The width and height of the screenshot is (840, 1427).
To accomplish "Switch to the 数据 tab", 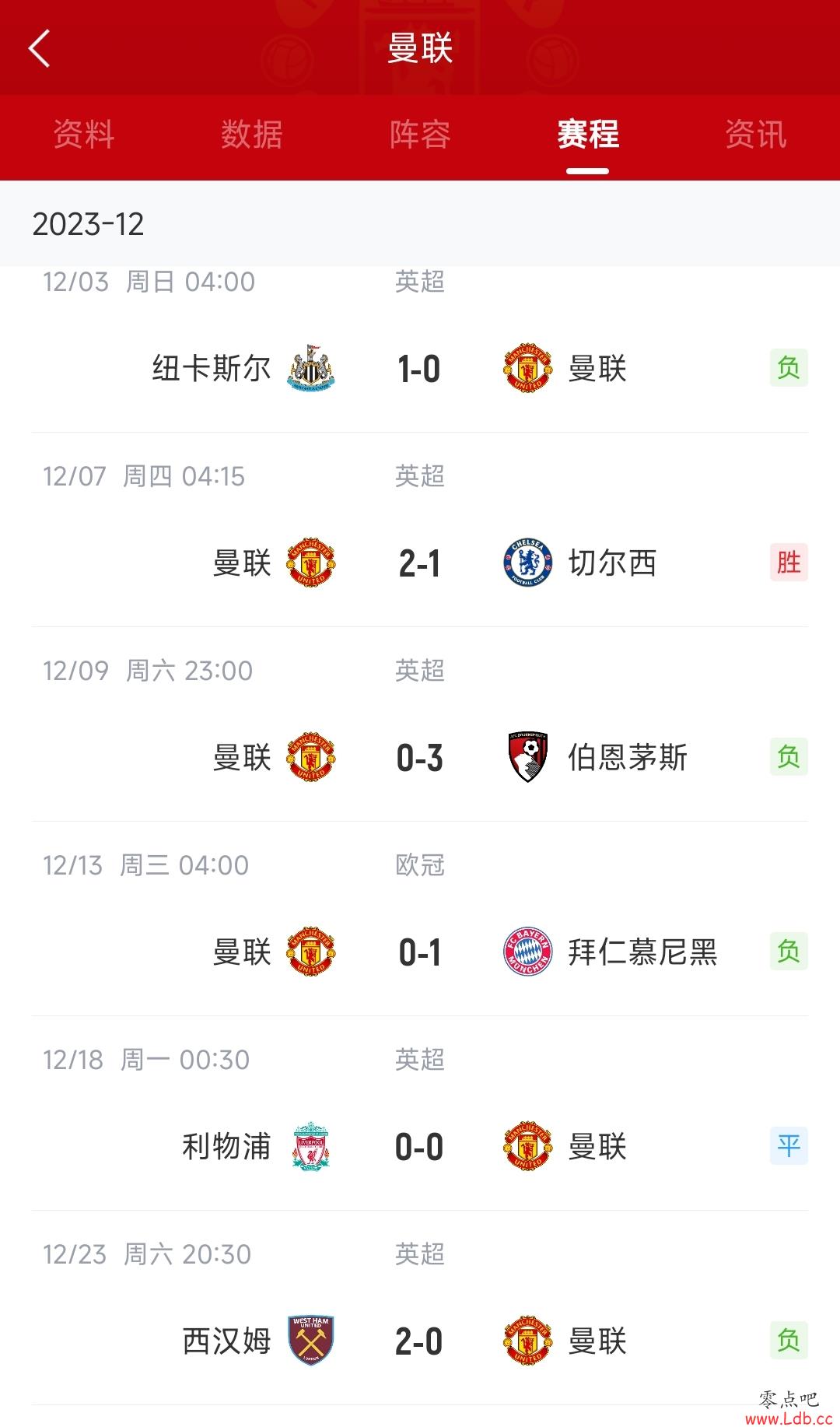I will (251, 134).
